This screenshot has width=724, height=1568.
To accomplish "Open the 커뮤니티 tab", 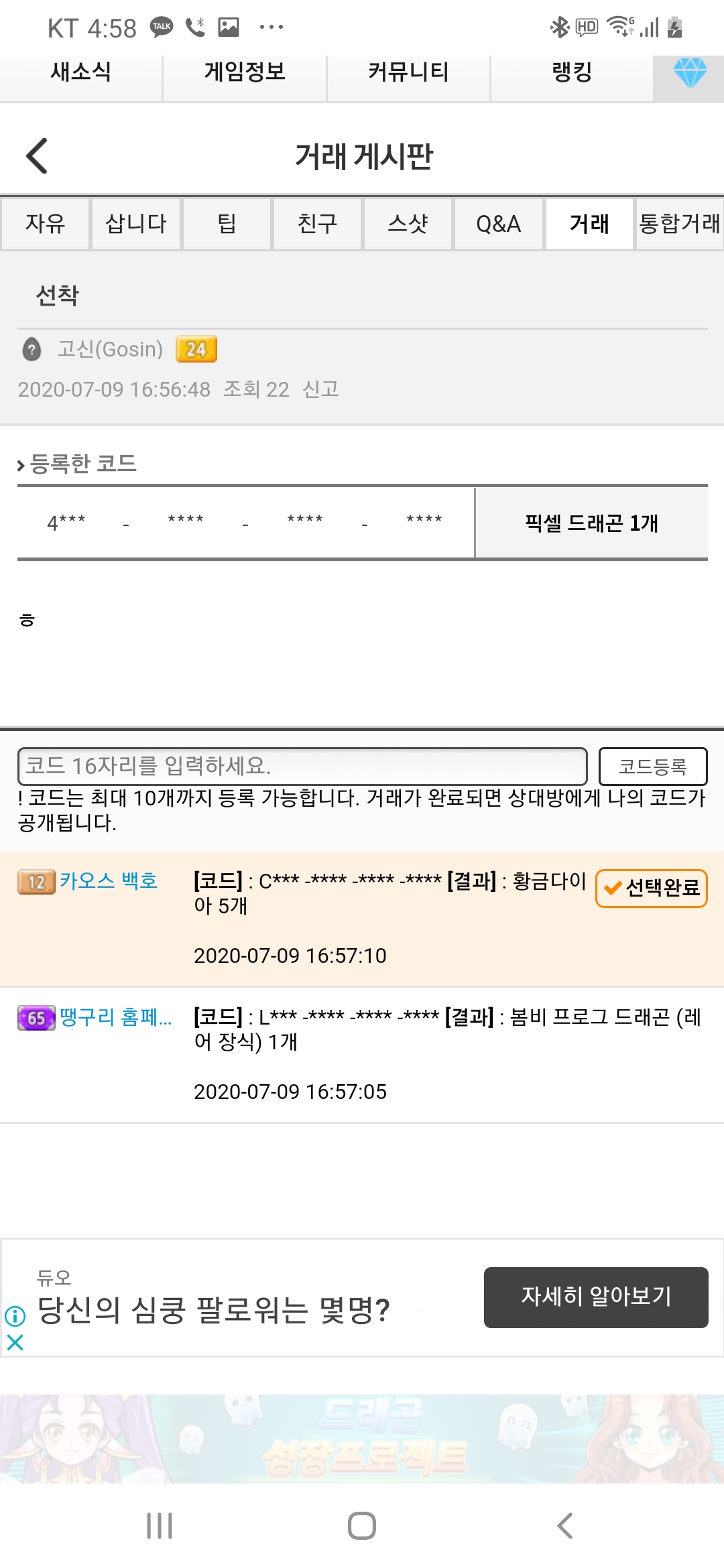I will pyautogui.click(x=408, y=72).
